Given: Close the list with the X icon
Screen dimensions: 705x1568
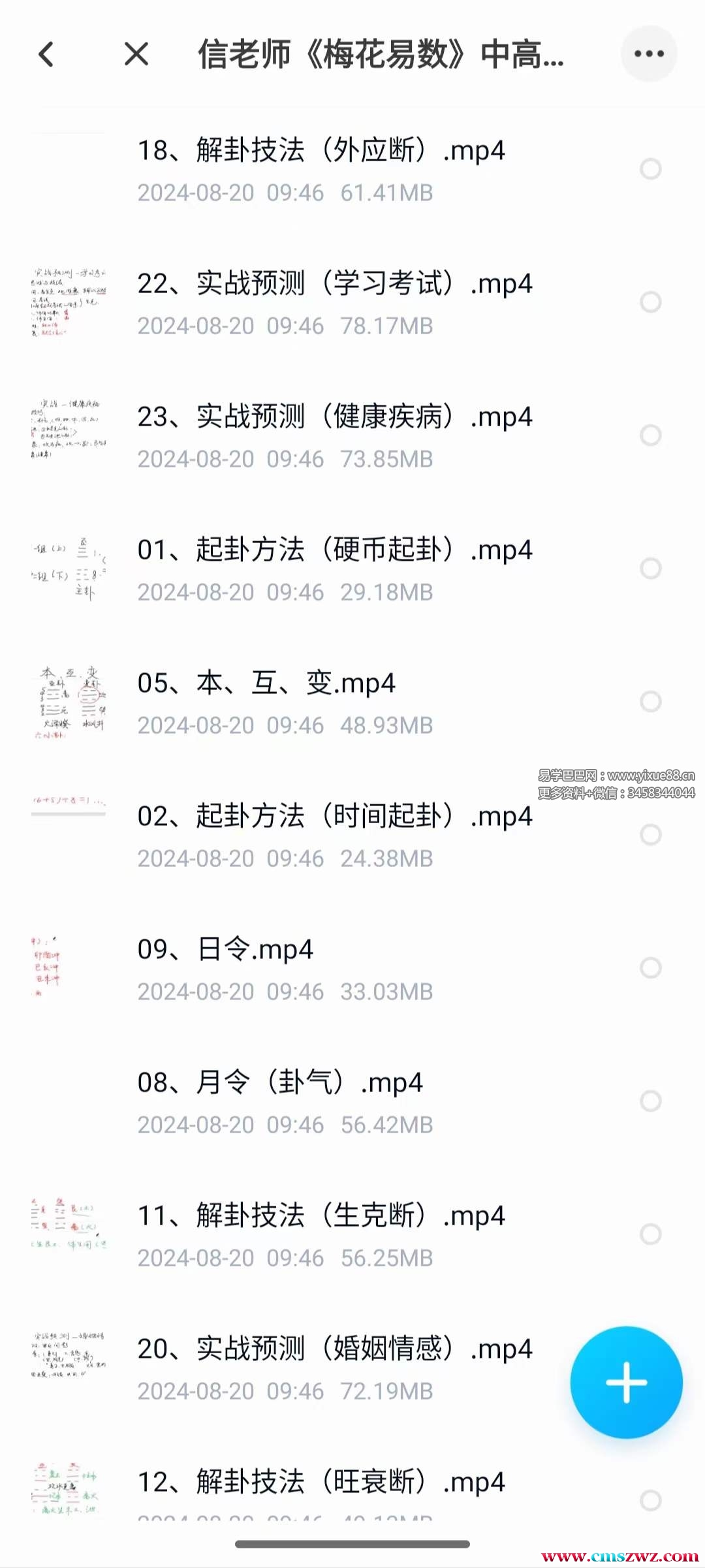Looking at the screenshot, I should point(135,55).
